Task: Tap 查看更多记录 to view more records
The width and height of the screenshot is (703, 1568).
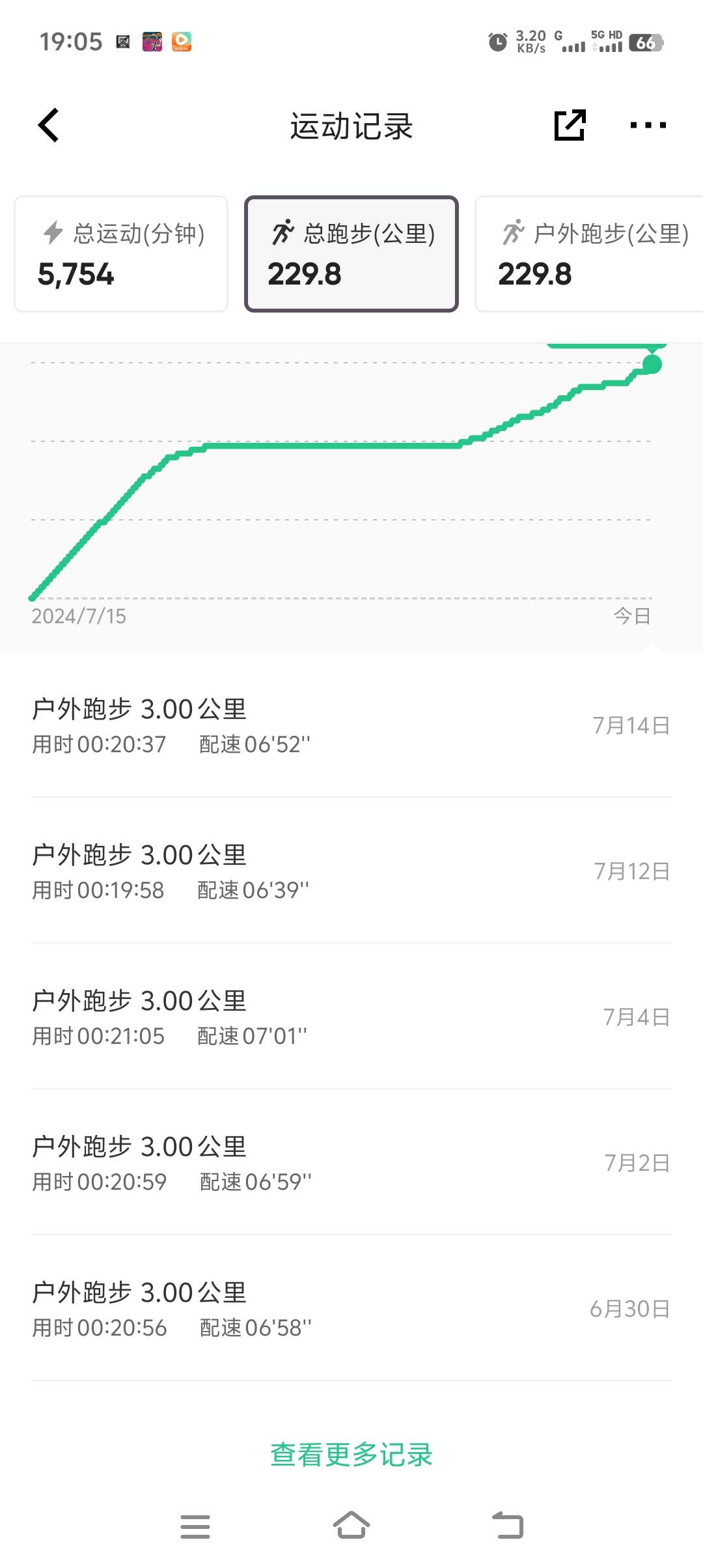Action: [351, 1455]
